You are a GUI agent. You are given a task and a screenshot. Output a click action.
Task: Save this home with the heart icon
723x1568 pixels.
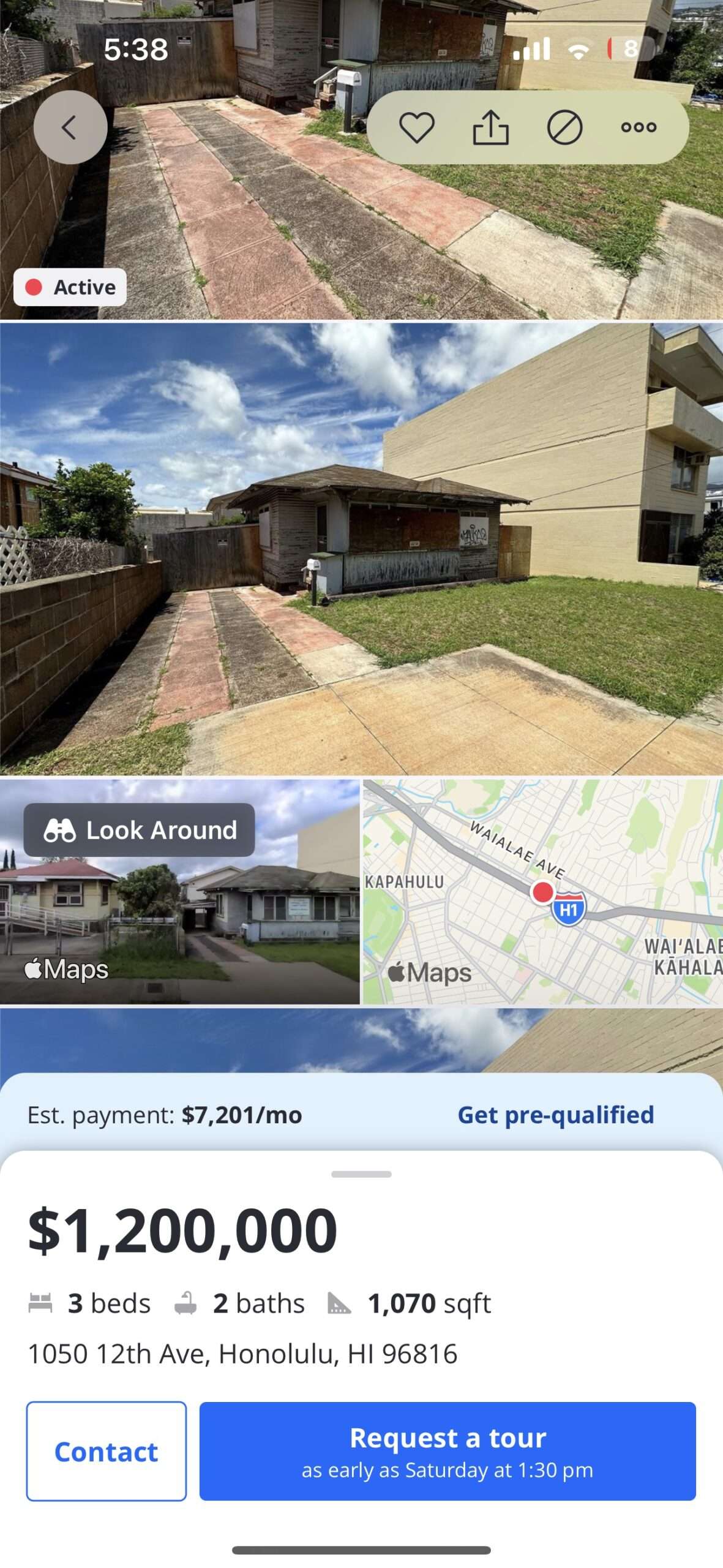(417, 127)
